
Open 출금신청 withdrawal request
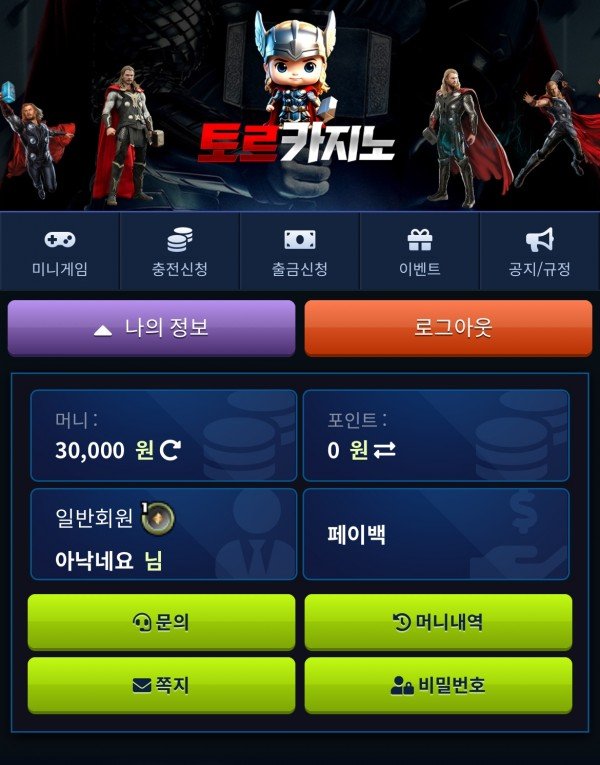coord(300,252)
